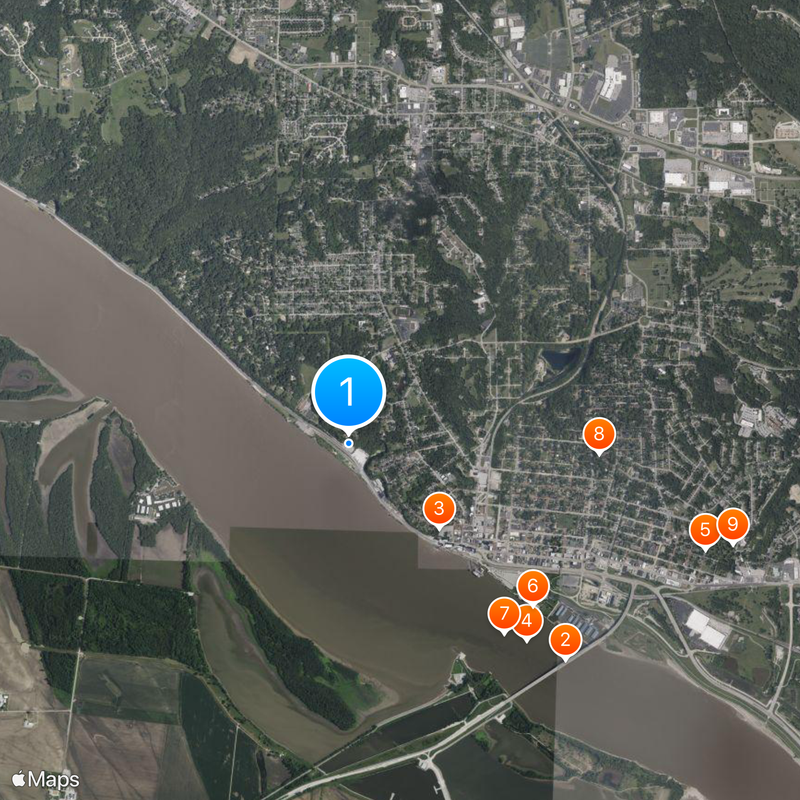Viewport: 800px width, 800px height.
Task: Choose map pin number 6
Action: (x=533, y=586)
